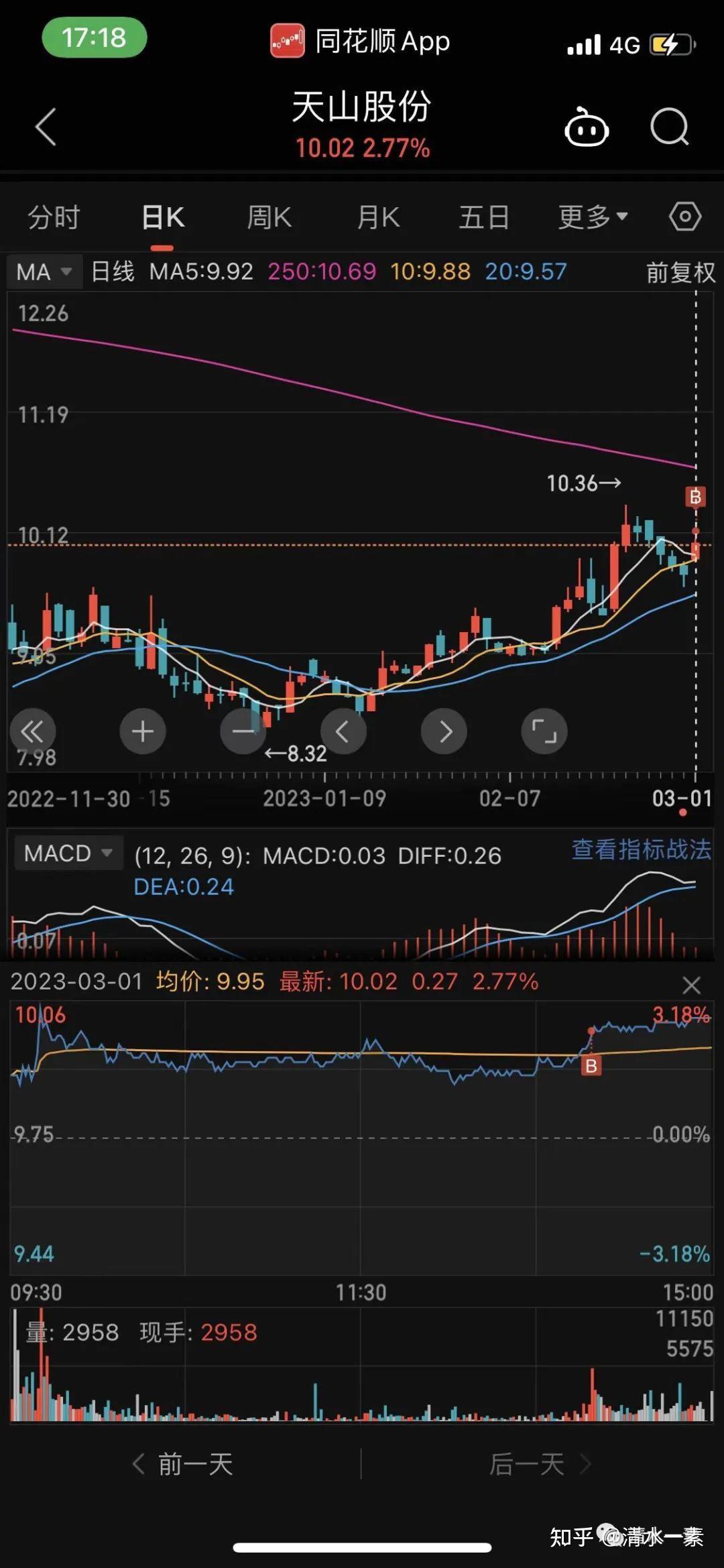Image resolution: width=724 pixels, height=1568 pixels.
Task: Jump to earliest data with double-left arrow icon
Action: click(33, 731)
